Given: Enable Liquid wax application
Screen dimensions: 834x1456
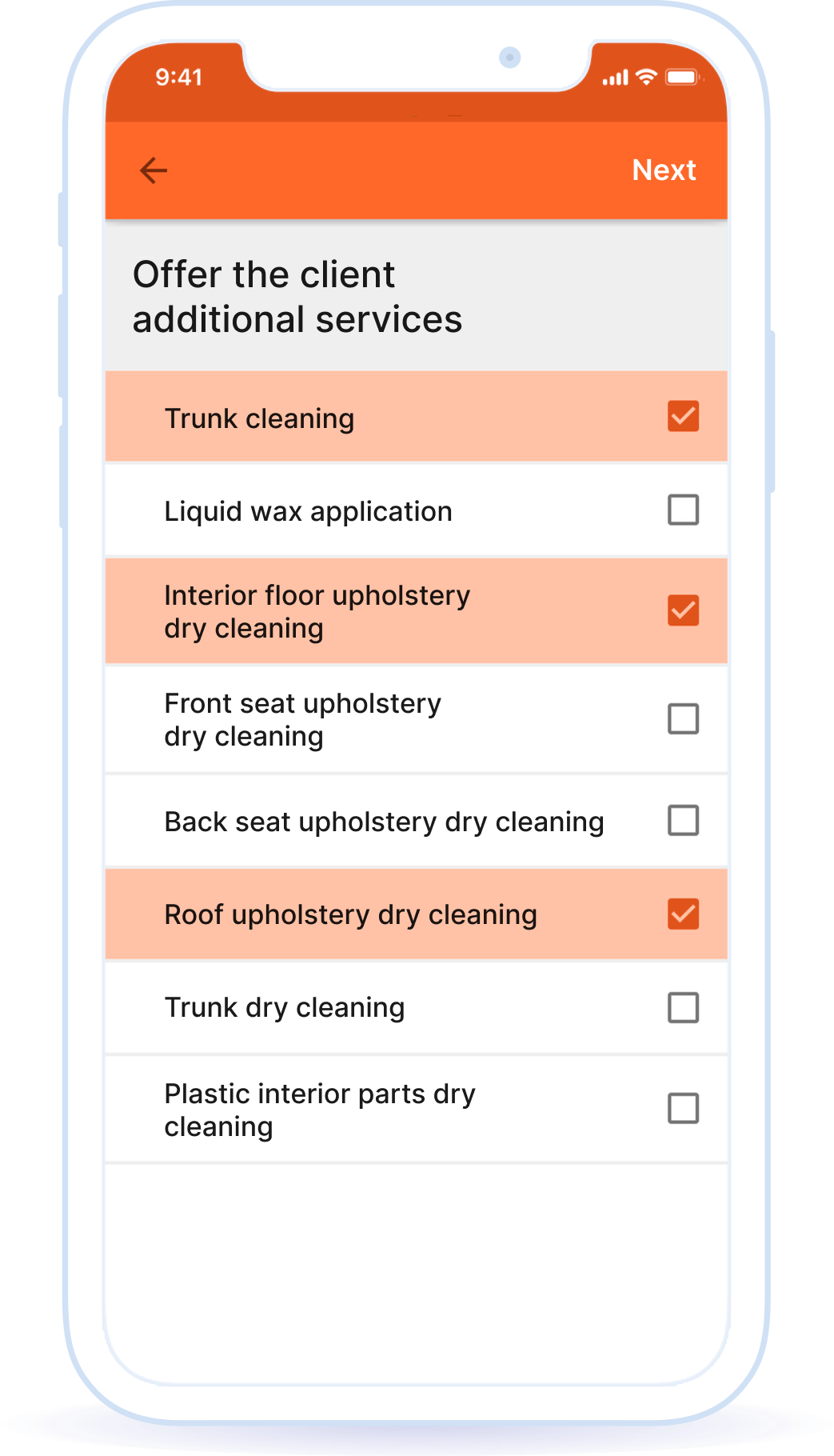Looking at the screenshot, I should click(x=684, y=510).
